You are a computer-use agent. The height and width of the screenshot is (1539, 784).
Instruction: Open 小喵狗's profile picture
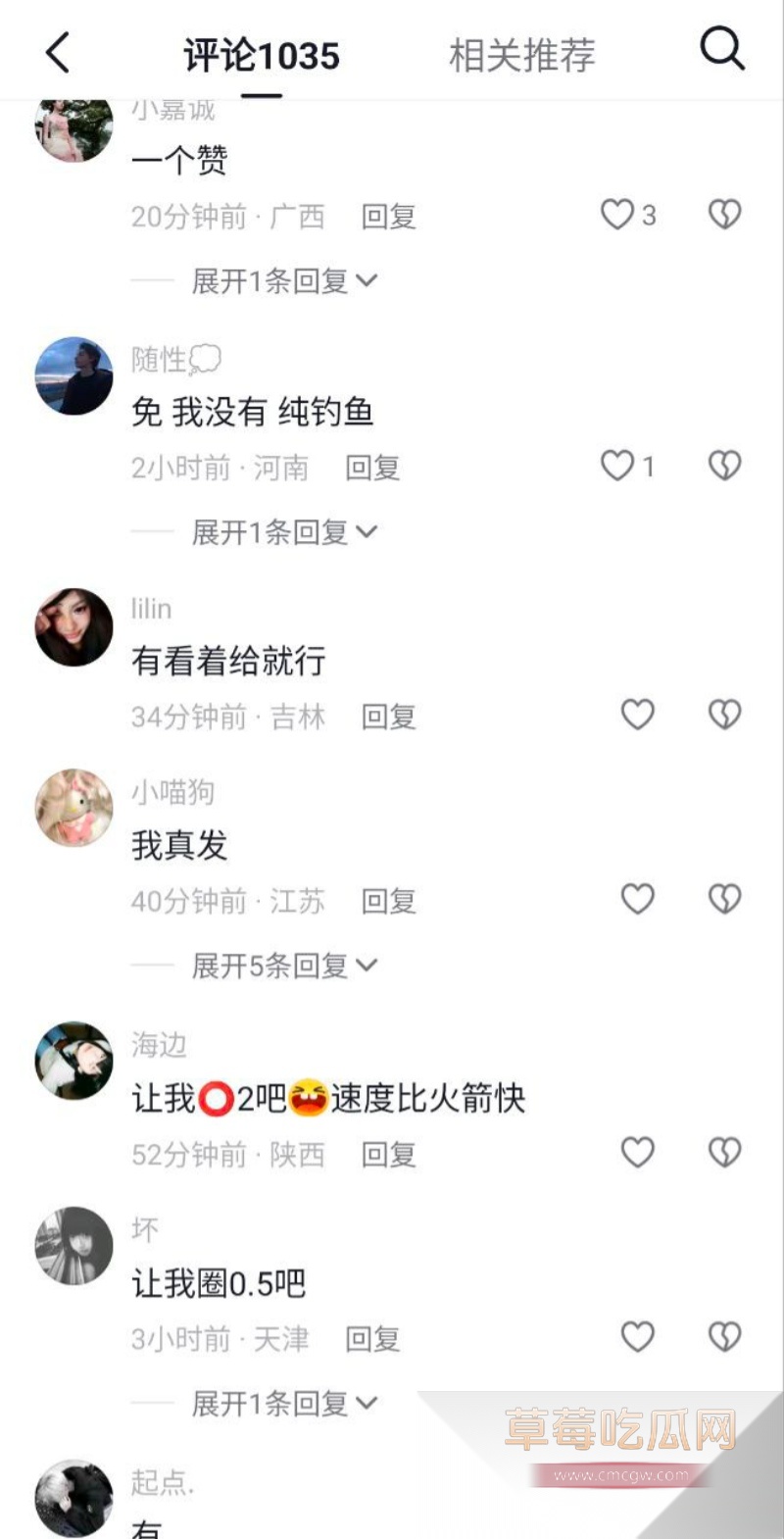pos(73,807)
